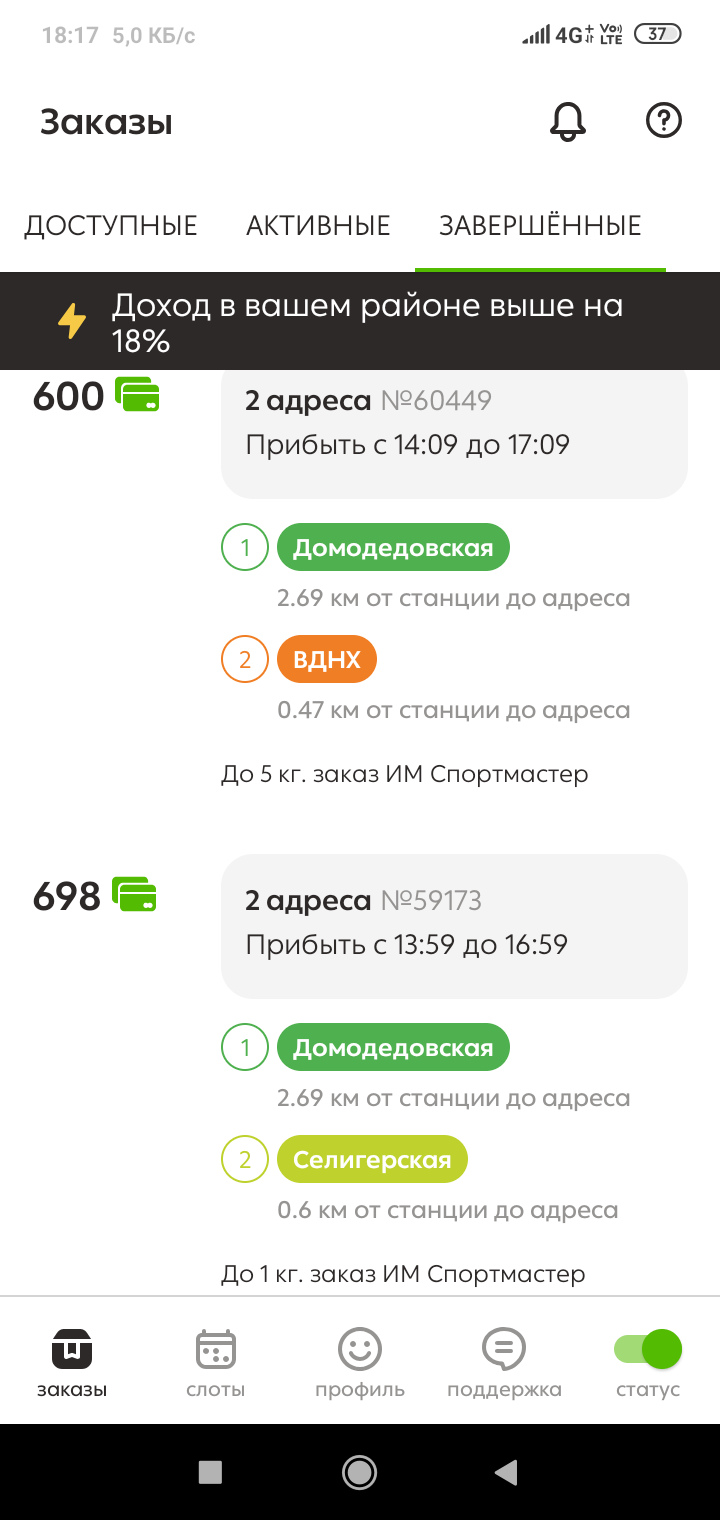Tap the income banner about 18% higher

(360, 322)
